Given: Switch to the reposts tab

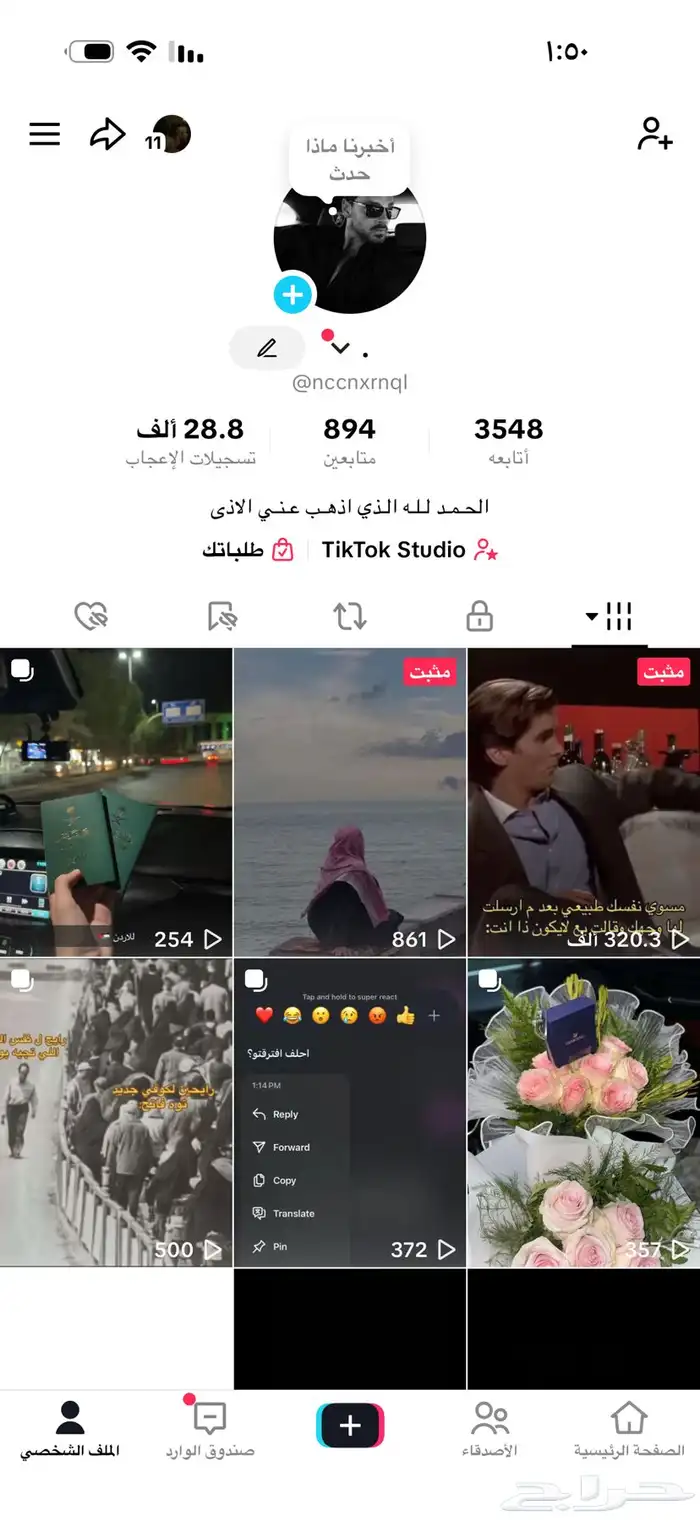Looking at the screenshot, I should pos(350,617).
